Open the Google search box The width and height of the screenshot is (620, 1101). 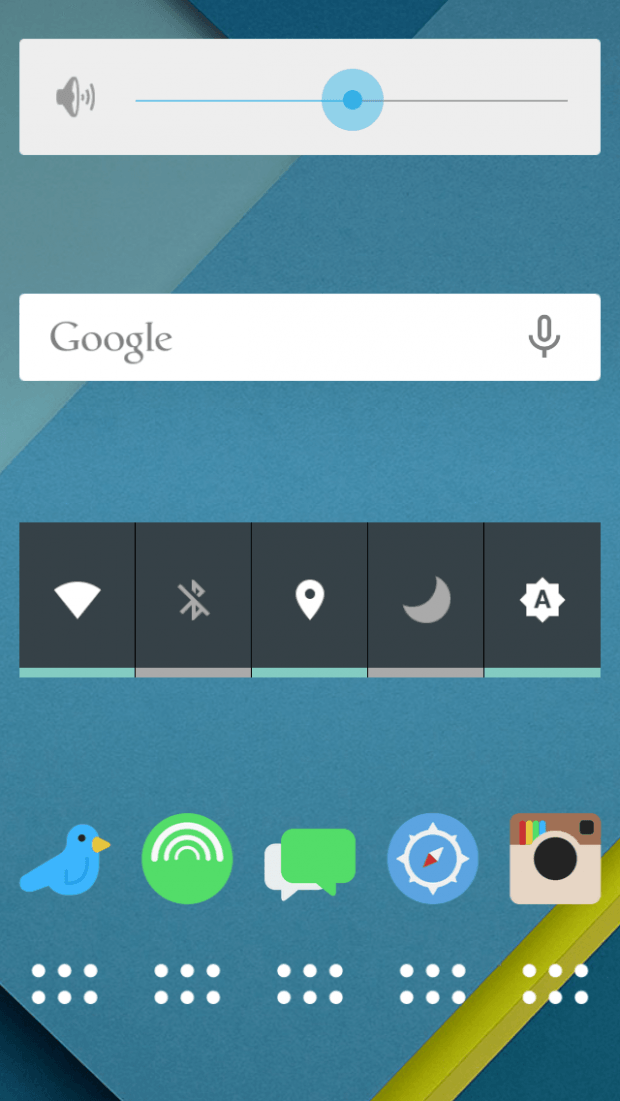click(310, 338)
